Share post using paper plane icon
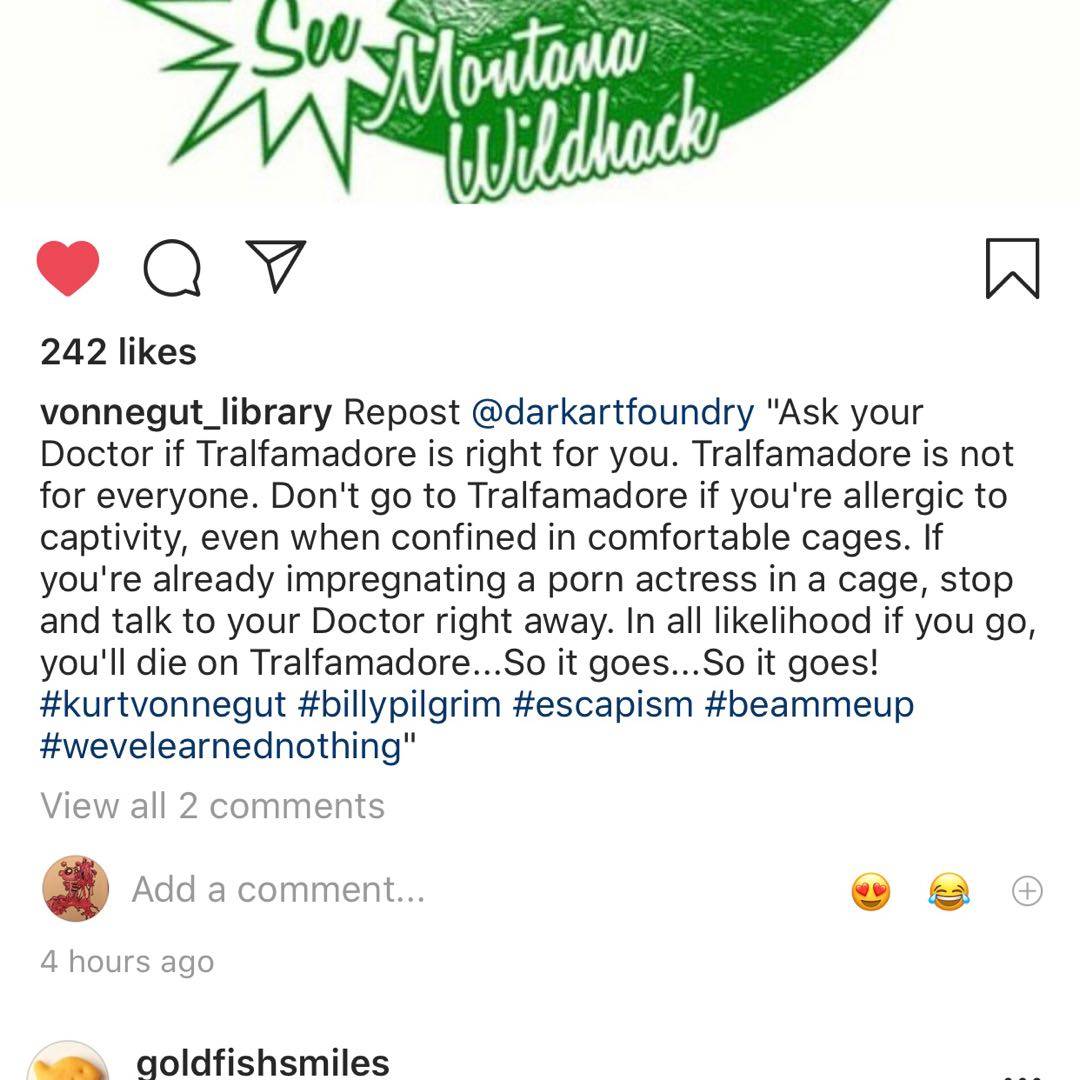 [275, 266]
